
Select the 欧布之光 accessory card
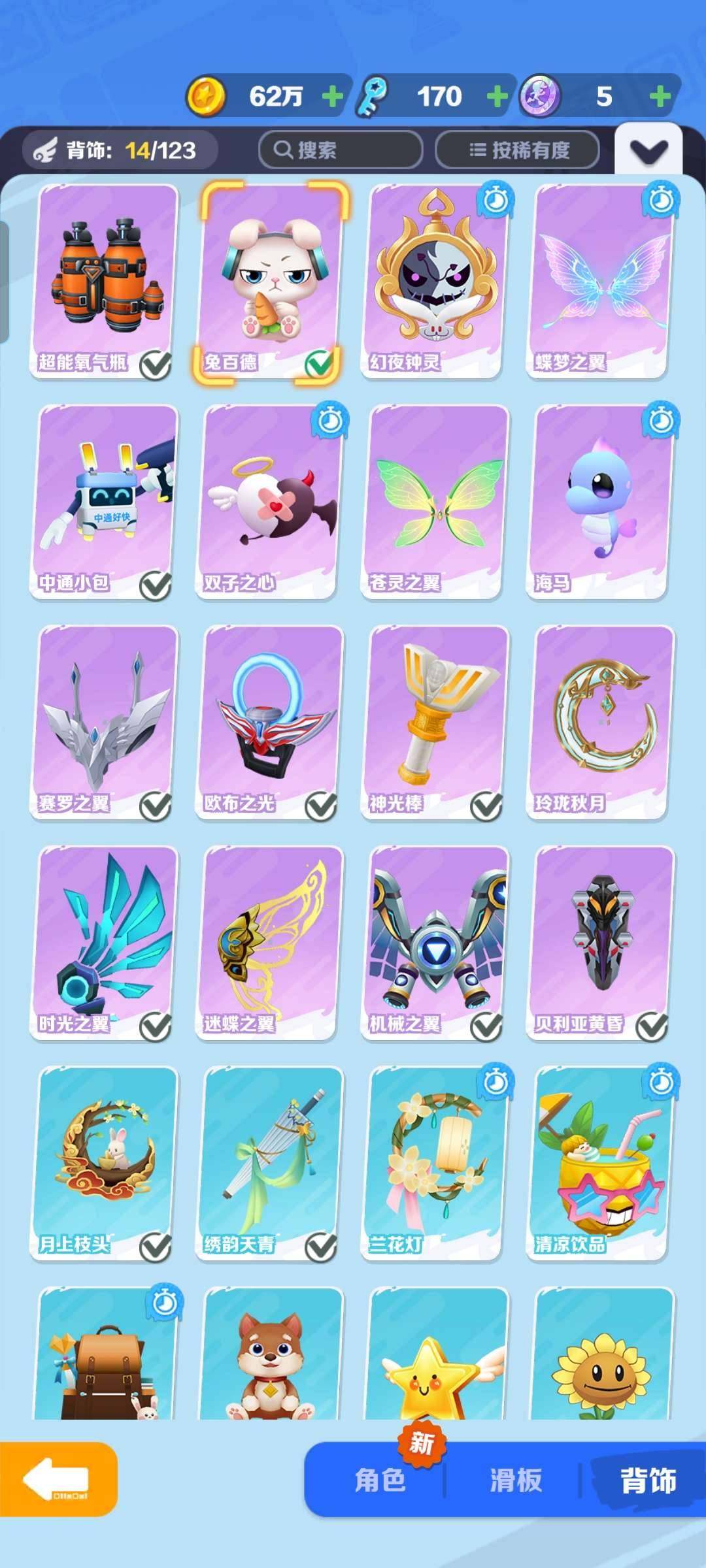point(269,722)
